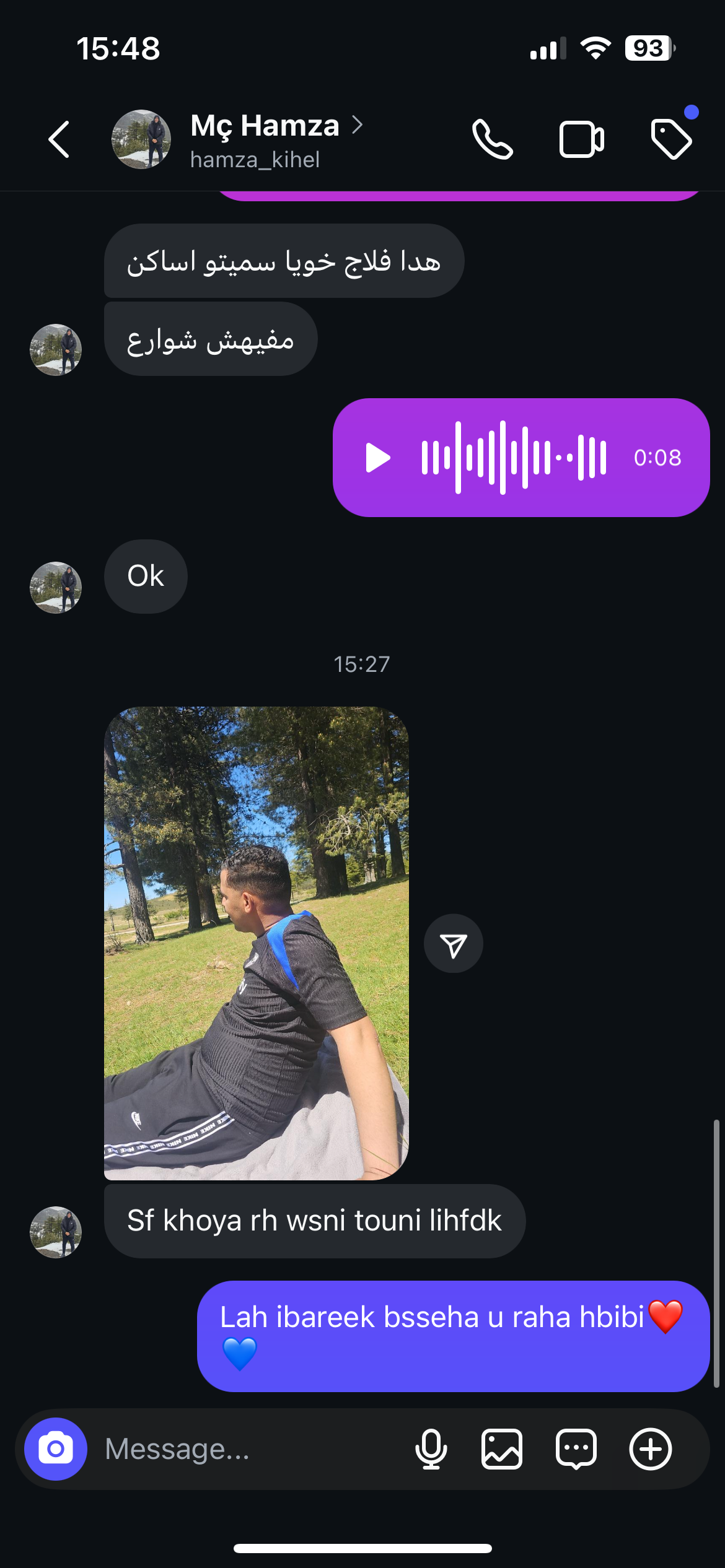Start a voice call with Mç Hamza

[492, 140]
